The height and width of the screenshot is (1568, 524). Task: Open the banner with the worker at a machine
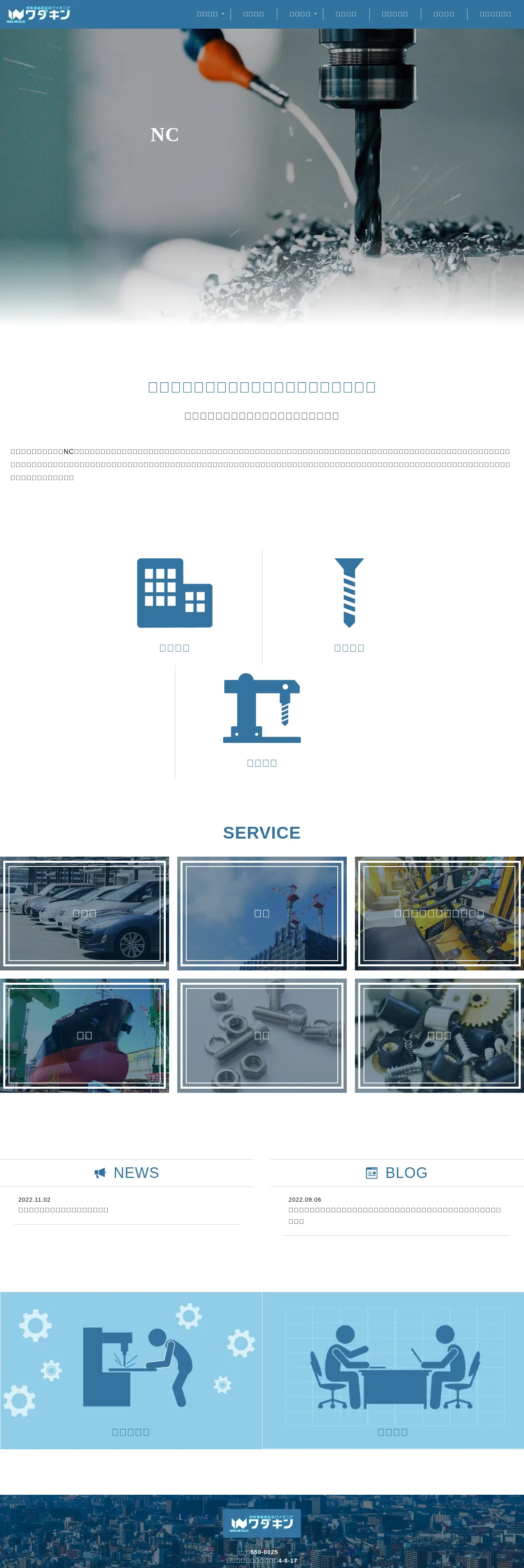pos(131,1369)
